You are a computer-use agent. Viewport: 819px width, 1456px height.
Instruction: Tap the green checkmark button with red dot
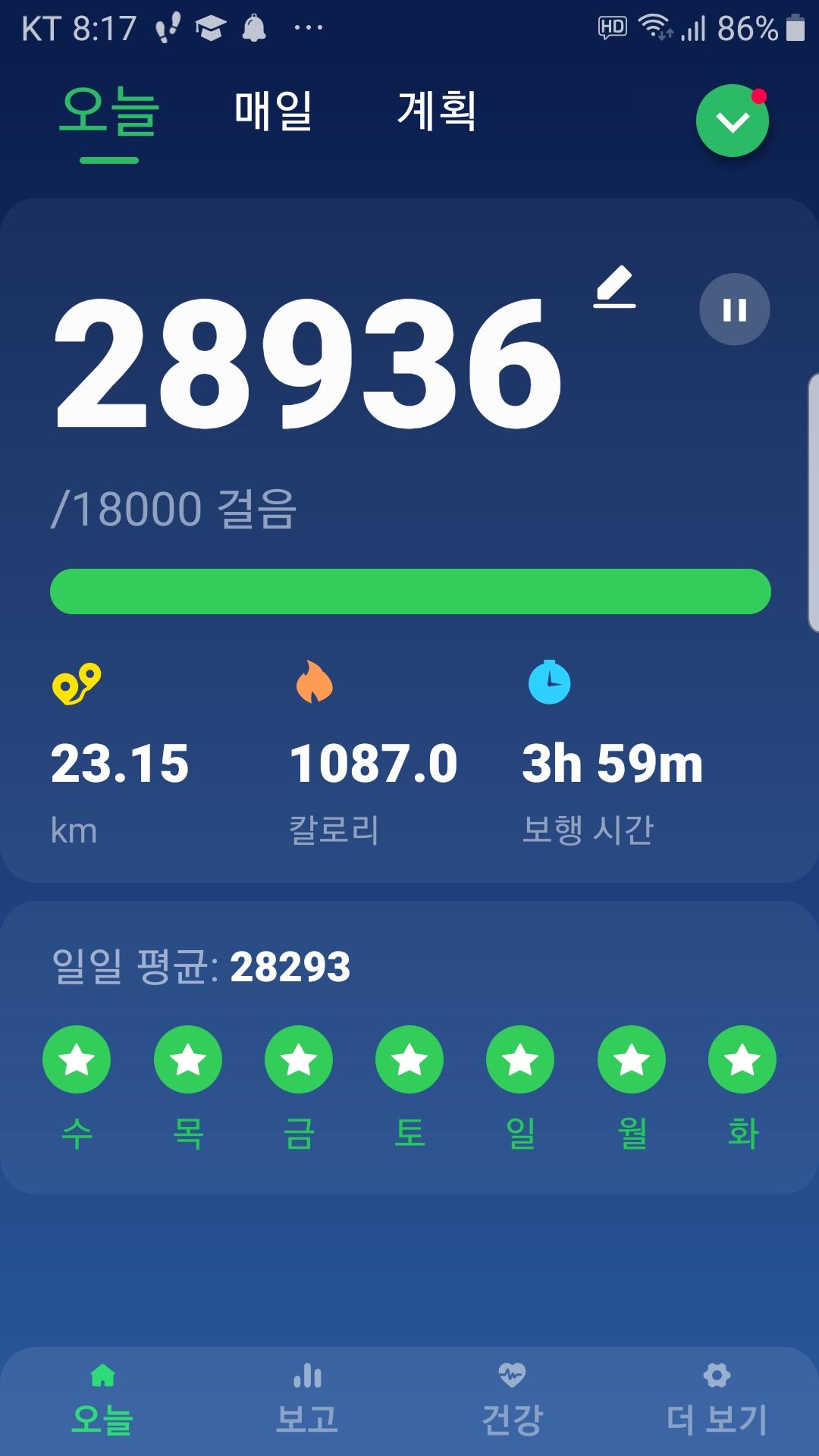(x=733, y=121)
